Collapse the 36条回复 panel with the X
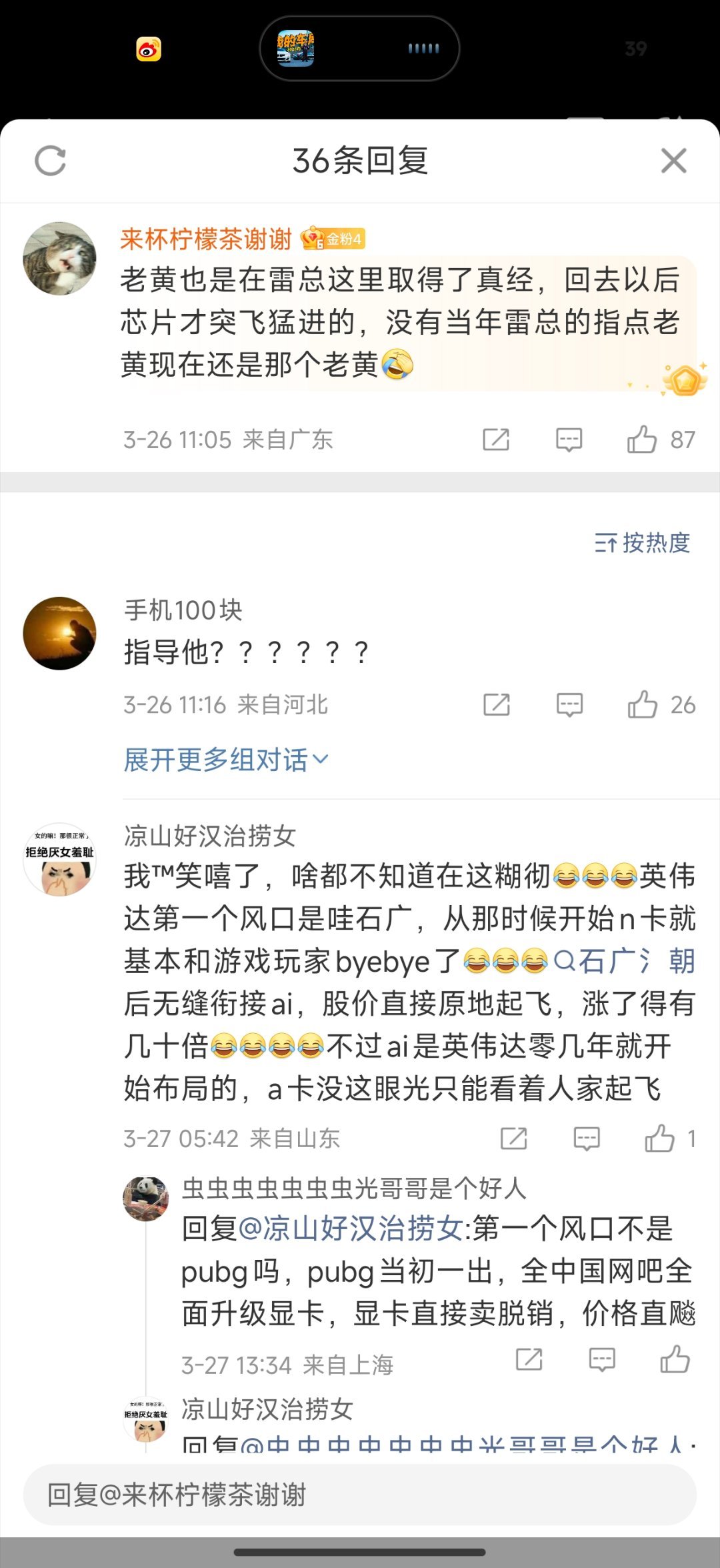This screenshot has height=1568, width=720. (x=673, y=159)
